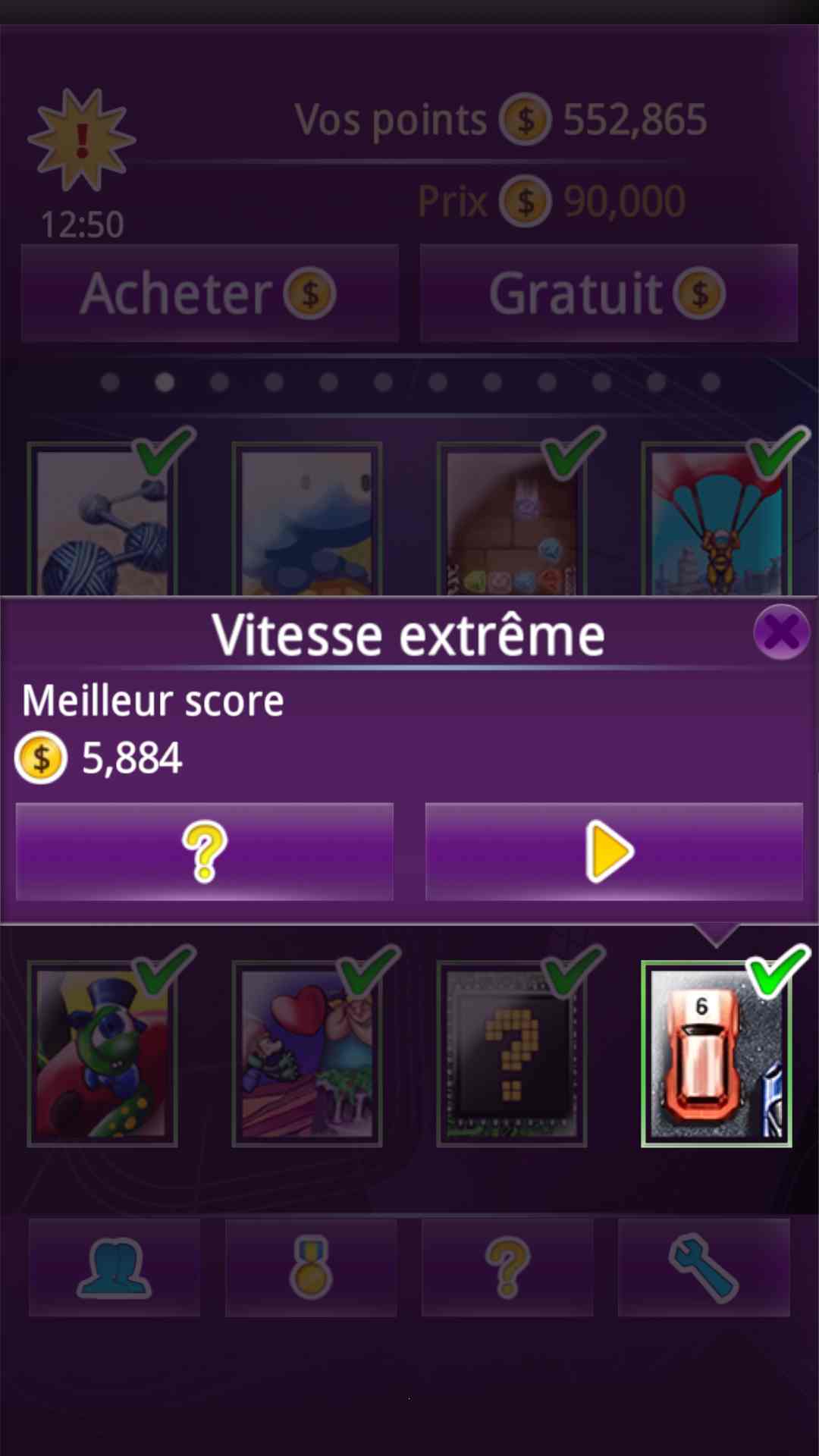Select the red car game tile

click(717, 1054)
